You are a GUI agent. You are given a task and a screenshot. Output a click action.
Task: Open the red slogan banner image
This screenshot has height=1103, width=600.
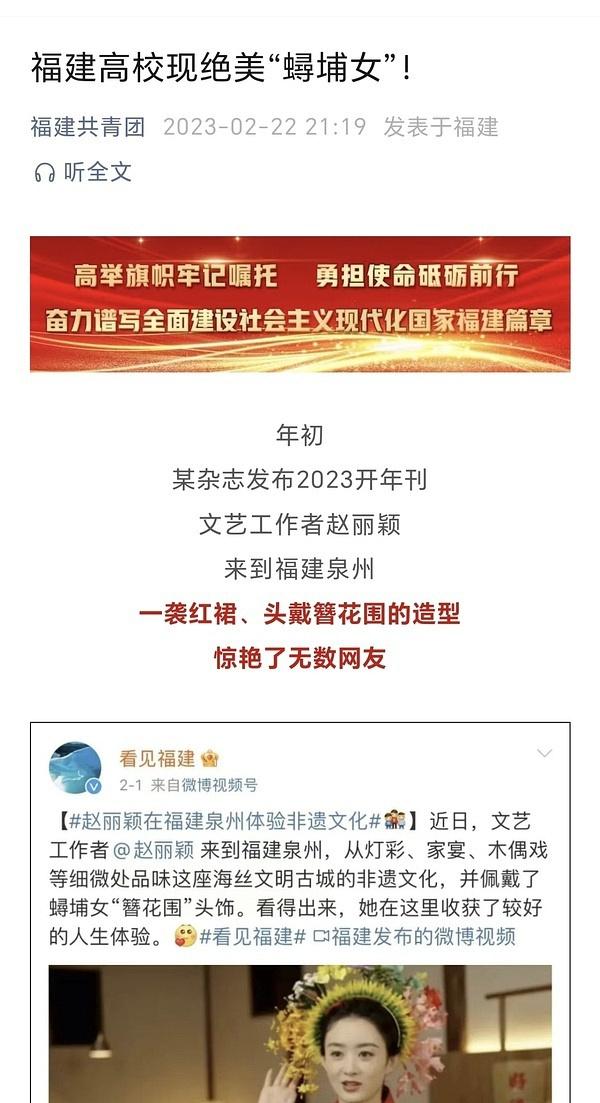click(300, 303)
